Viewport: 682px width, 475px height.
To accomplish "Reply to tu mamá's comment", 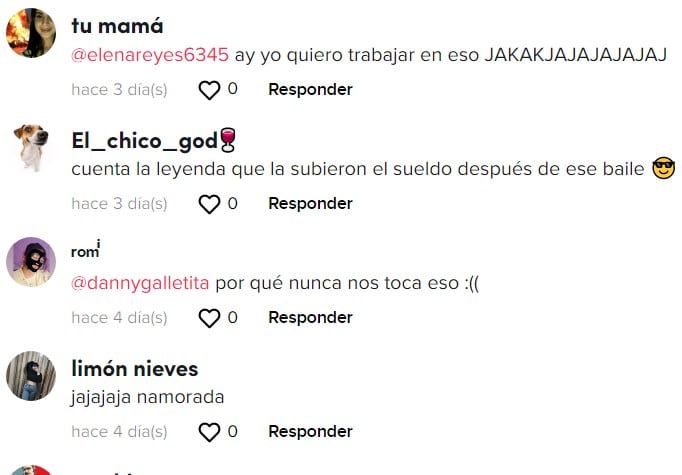I will [310, 90].
